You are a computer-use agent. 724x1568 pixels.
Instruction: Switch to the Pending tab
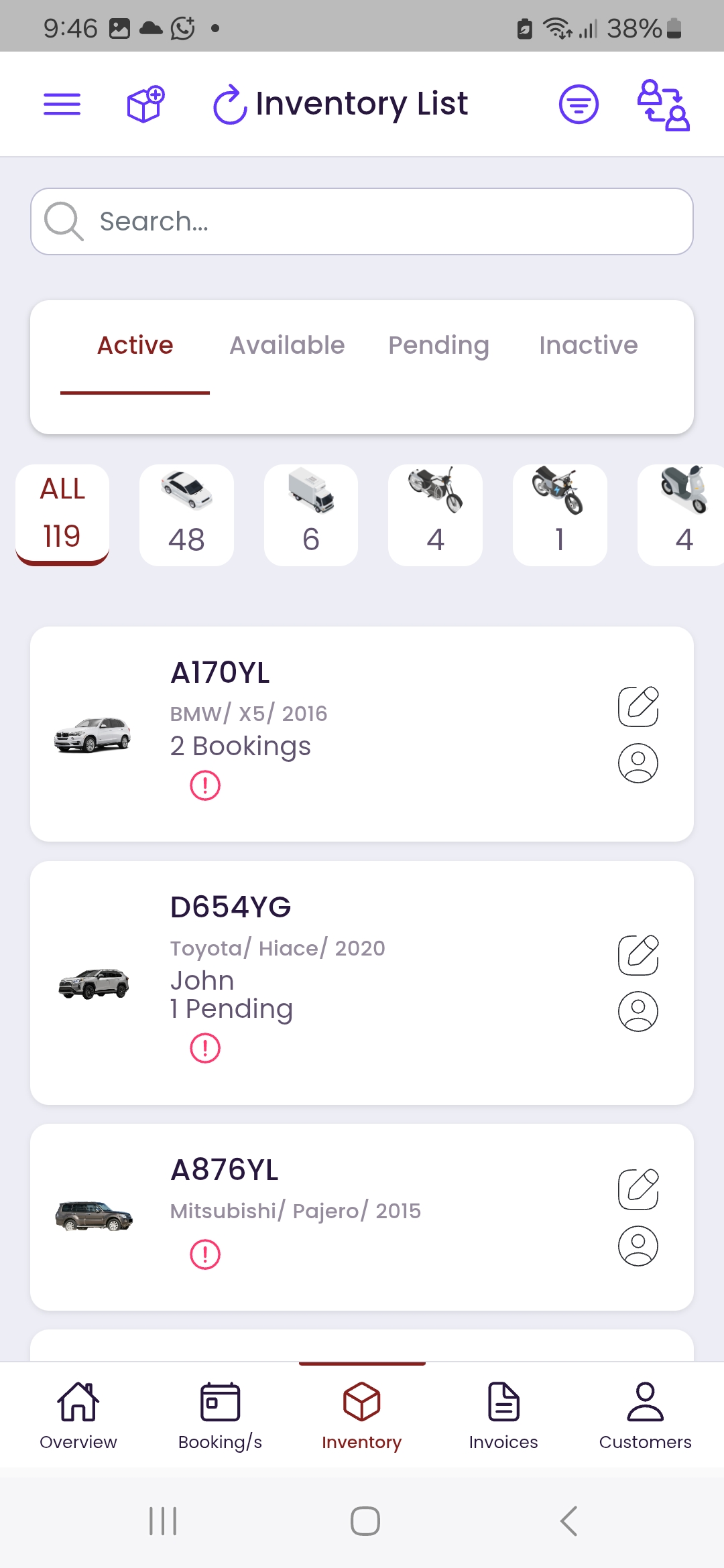point(439,346)
